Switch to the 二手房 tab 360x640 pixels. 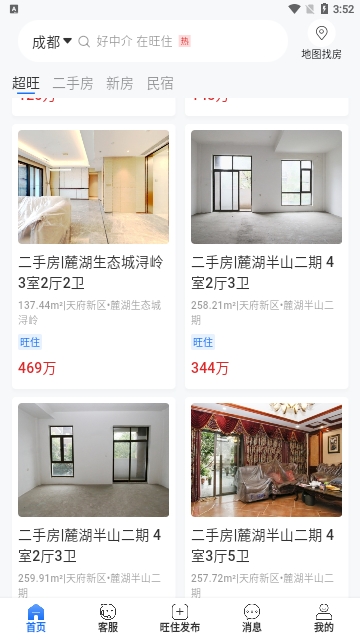point(73,83)
